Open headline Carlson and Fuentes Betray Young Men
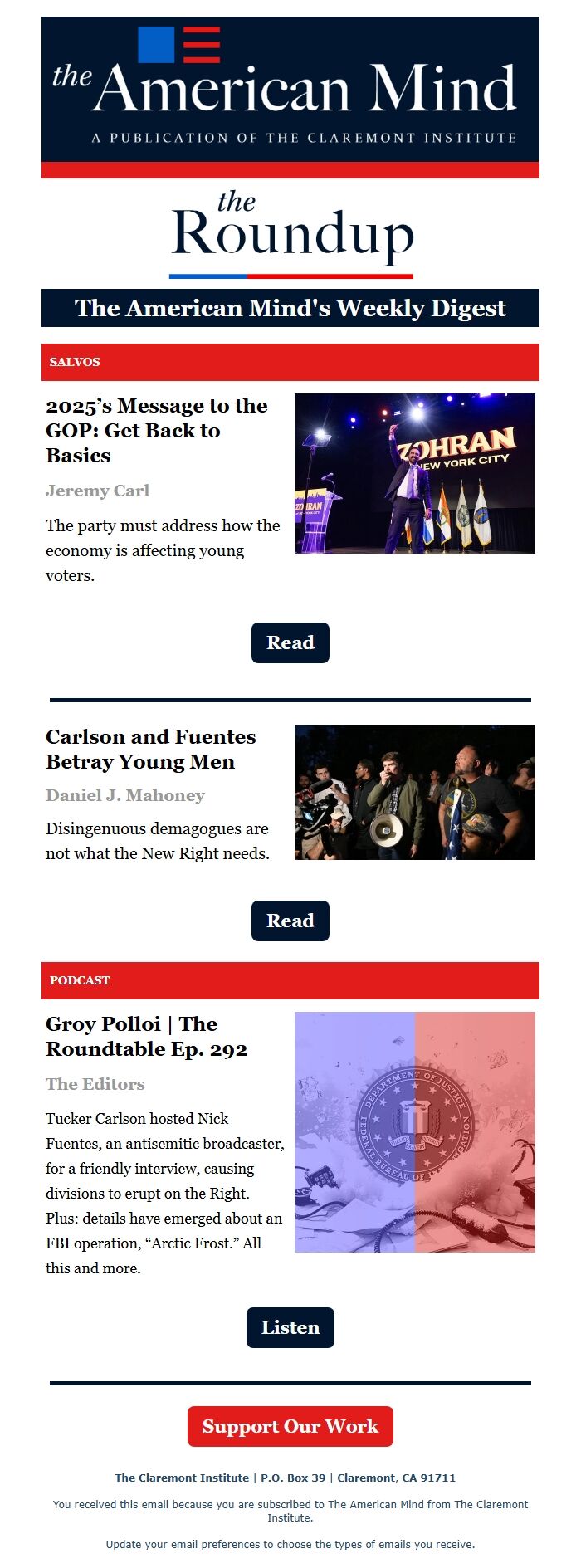Screen dimensions: 581x1568 [150, 749]
